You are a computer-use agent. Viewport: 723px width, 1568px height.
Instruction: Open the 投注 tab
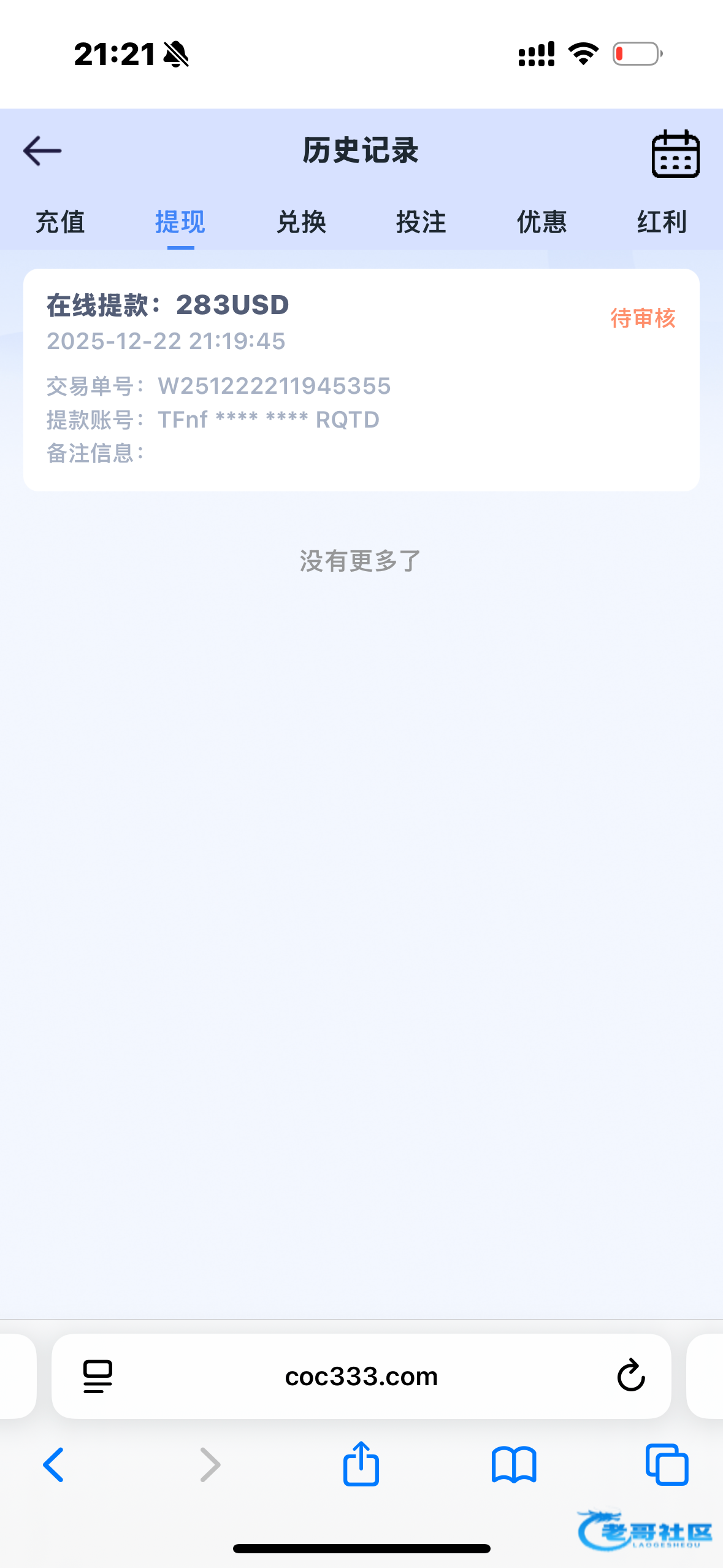coord(421,222)
